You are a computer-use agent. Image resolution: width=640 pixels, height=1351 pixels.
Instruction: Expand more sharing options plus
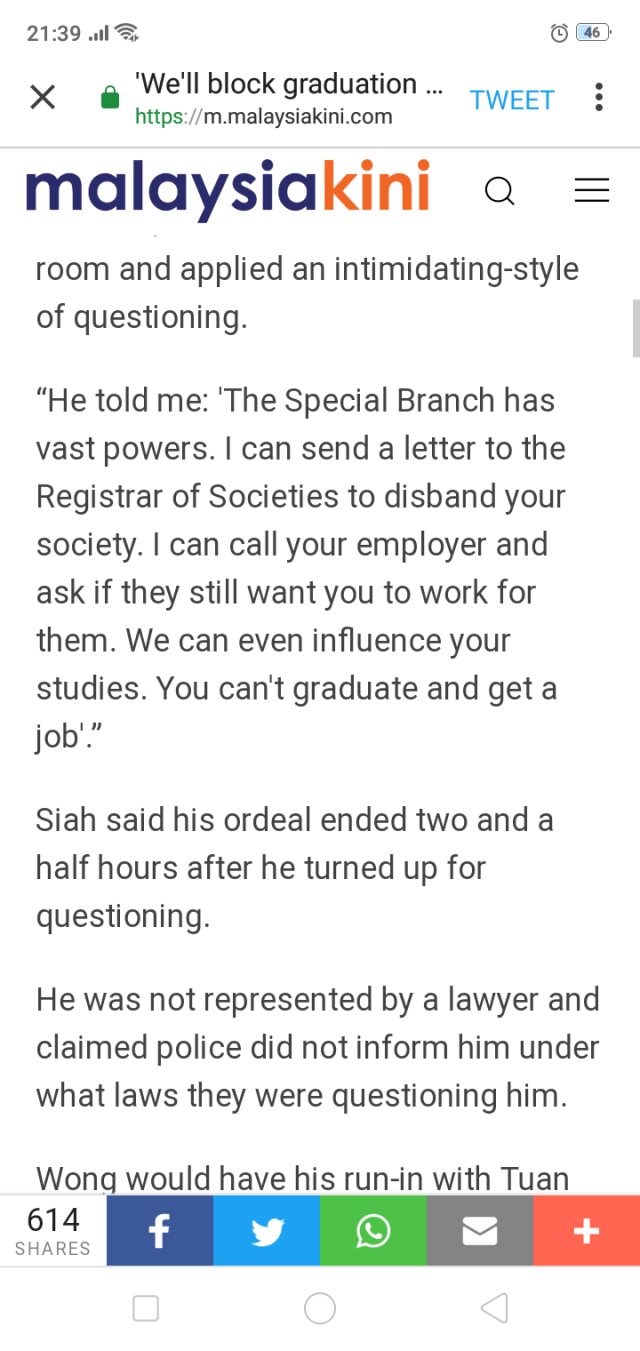(x=586, y=1231)
